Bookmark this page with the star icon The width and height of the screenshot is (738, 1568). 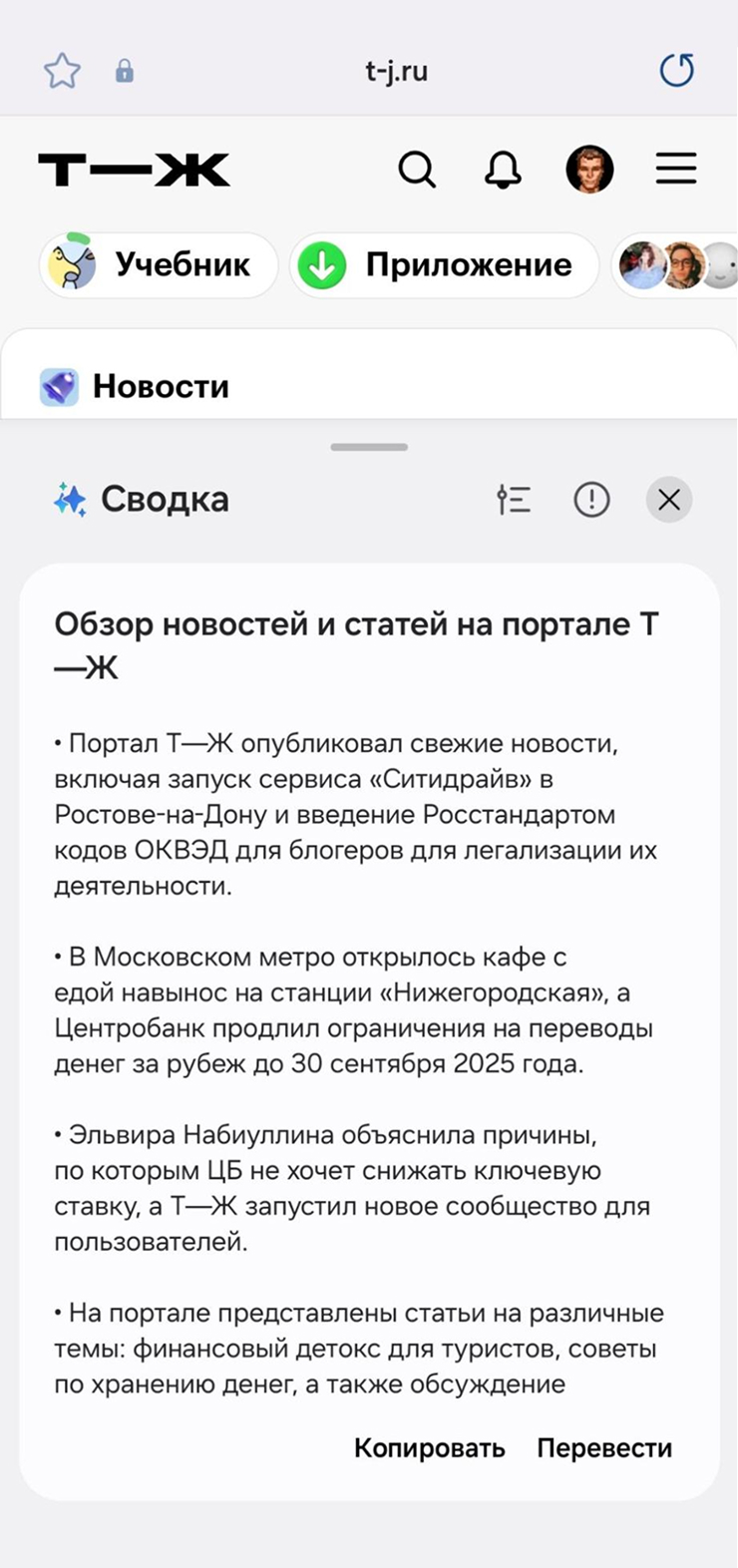point(62,71)
